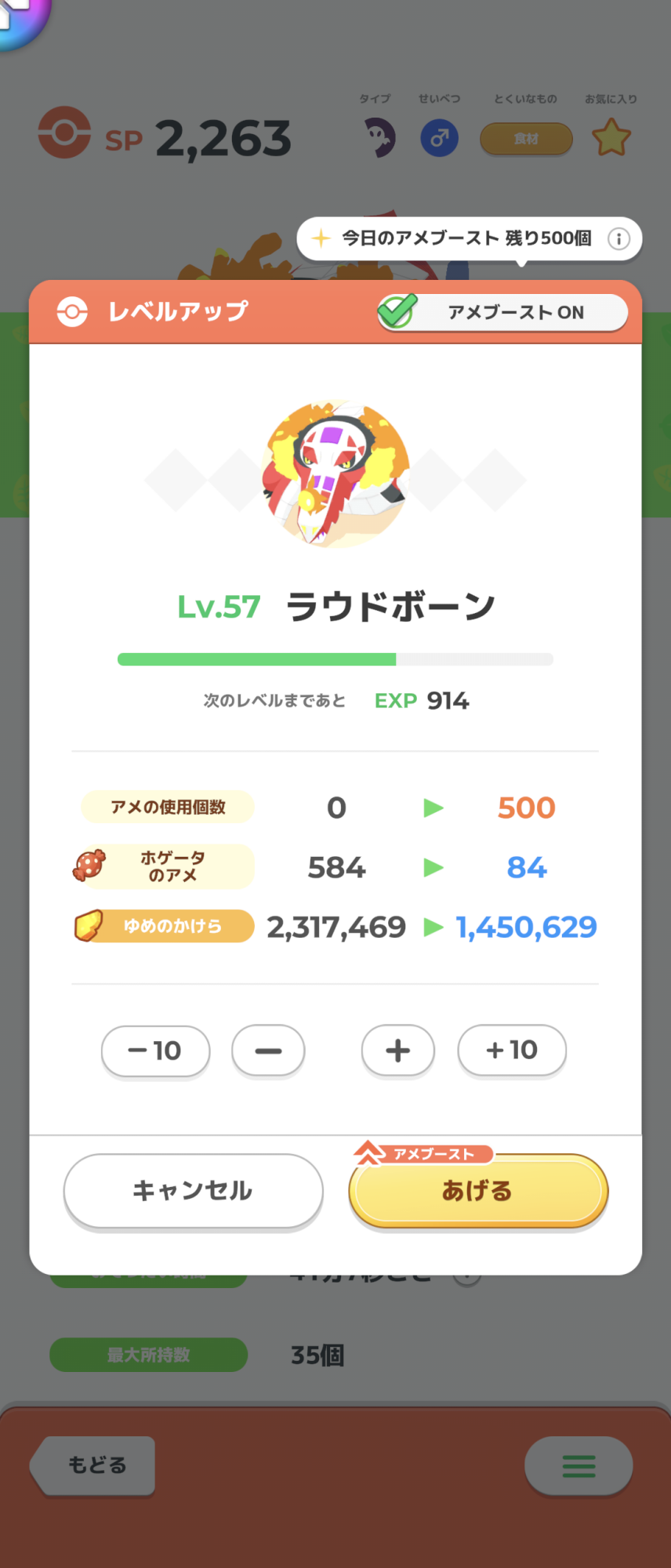The image size is (671, 1568).
Task: Decrease candy count by 10
Action: click(155, 1051)
